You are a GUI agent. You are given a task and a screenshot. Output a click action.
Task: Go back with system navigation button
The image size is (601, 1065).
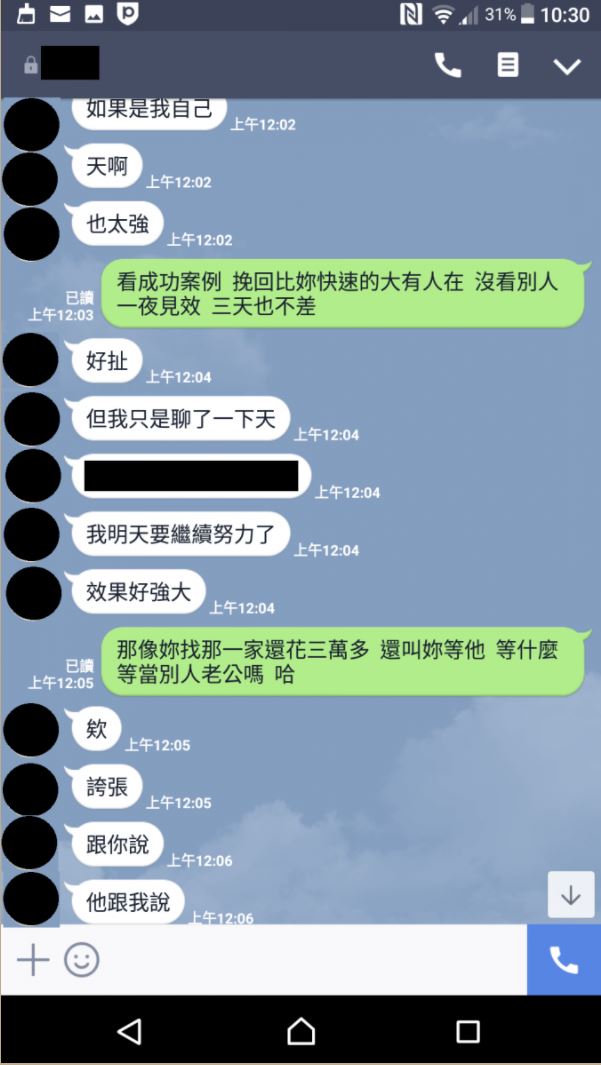point(129,1031)
